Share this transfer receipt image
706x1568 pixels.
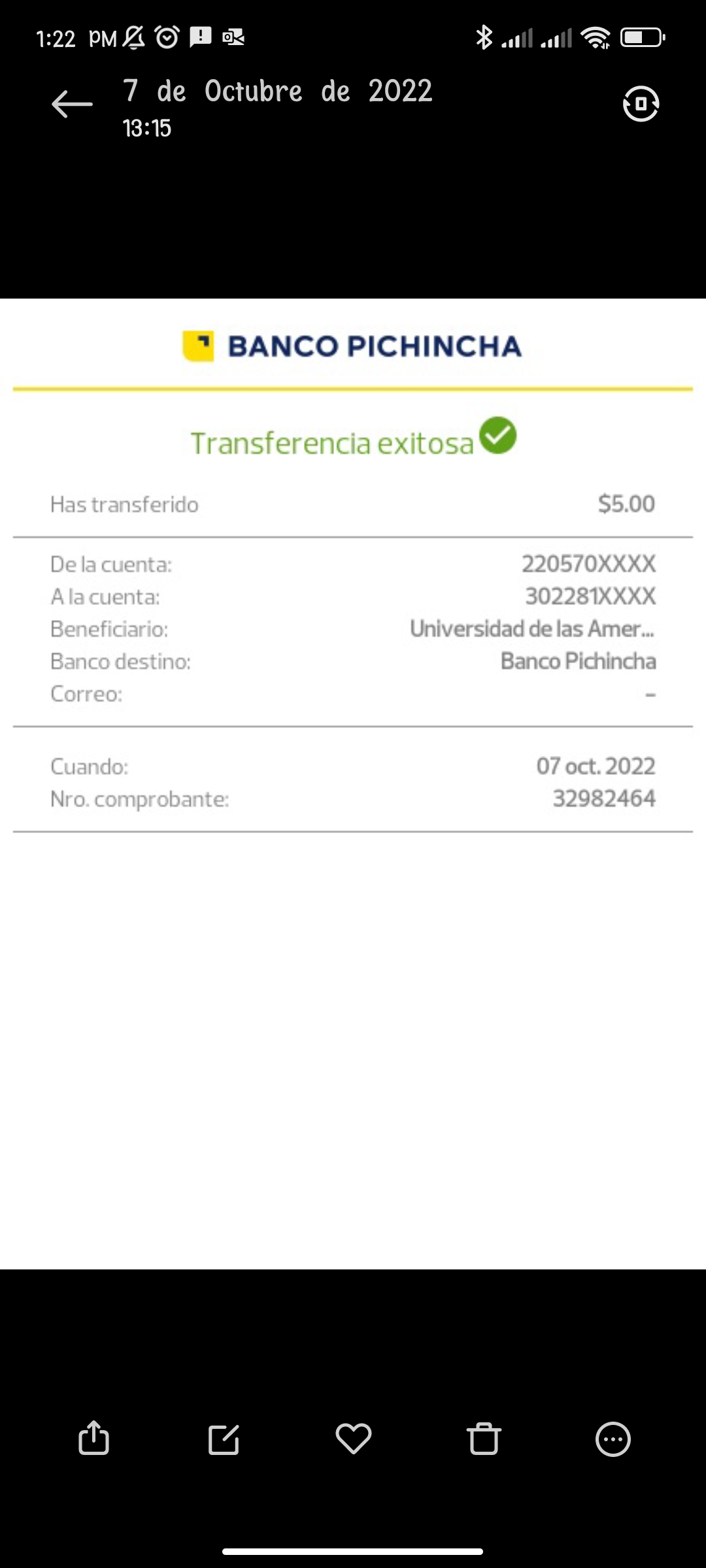tap(93, 1438)
